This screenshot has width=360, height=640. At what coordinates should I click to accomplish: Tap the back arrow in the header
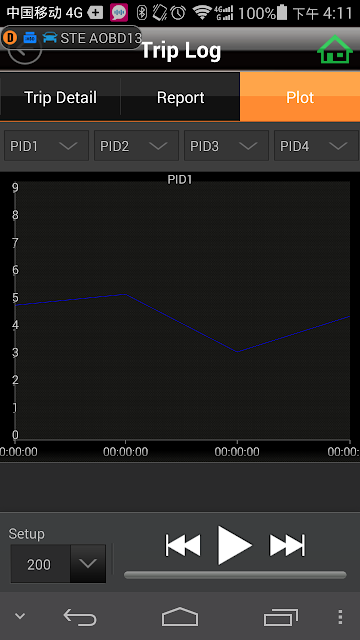click(x=24, y=49)
